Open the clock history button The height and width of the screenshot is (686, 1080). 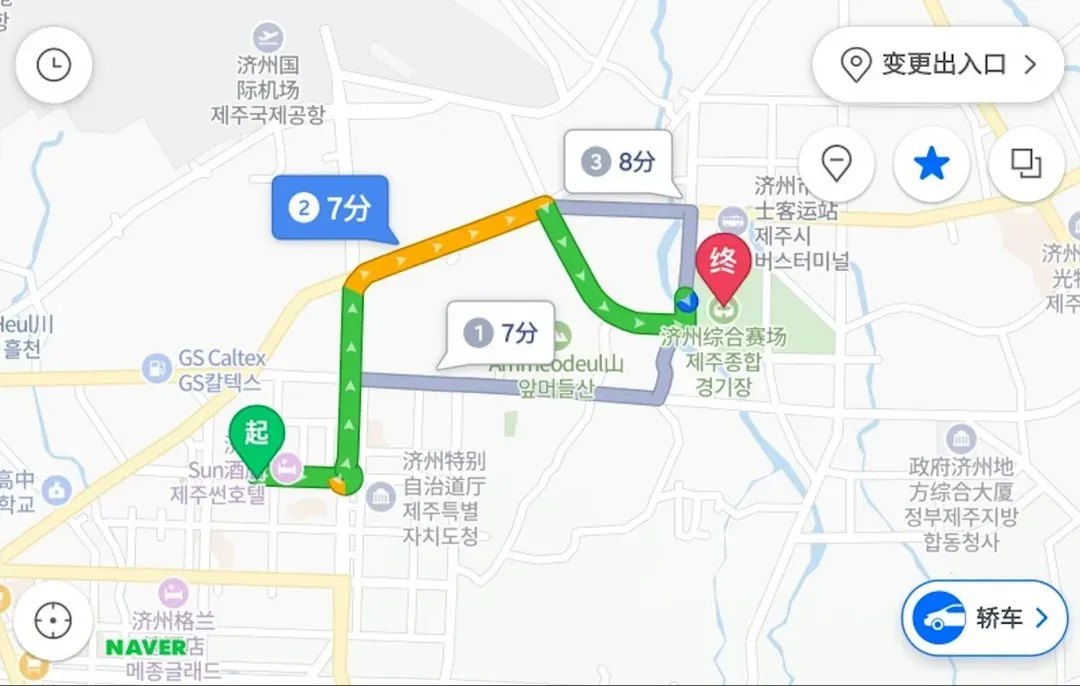click(54, 66)
